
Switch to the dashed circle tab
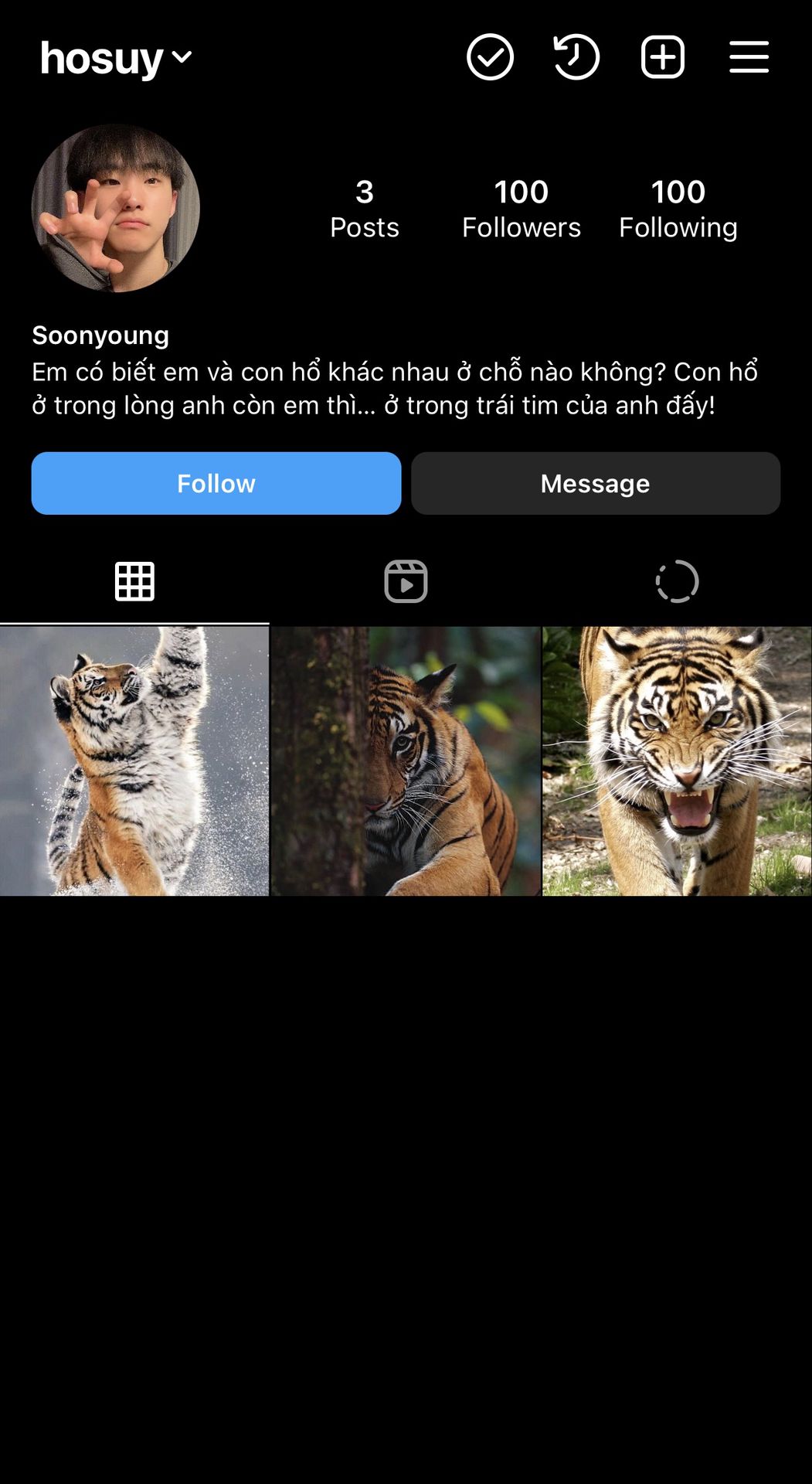point(677,581)
